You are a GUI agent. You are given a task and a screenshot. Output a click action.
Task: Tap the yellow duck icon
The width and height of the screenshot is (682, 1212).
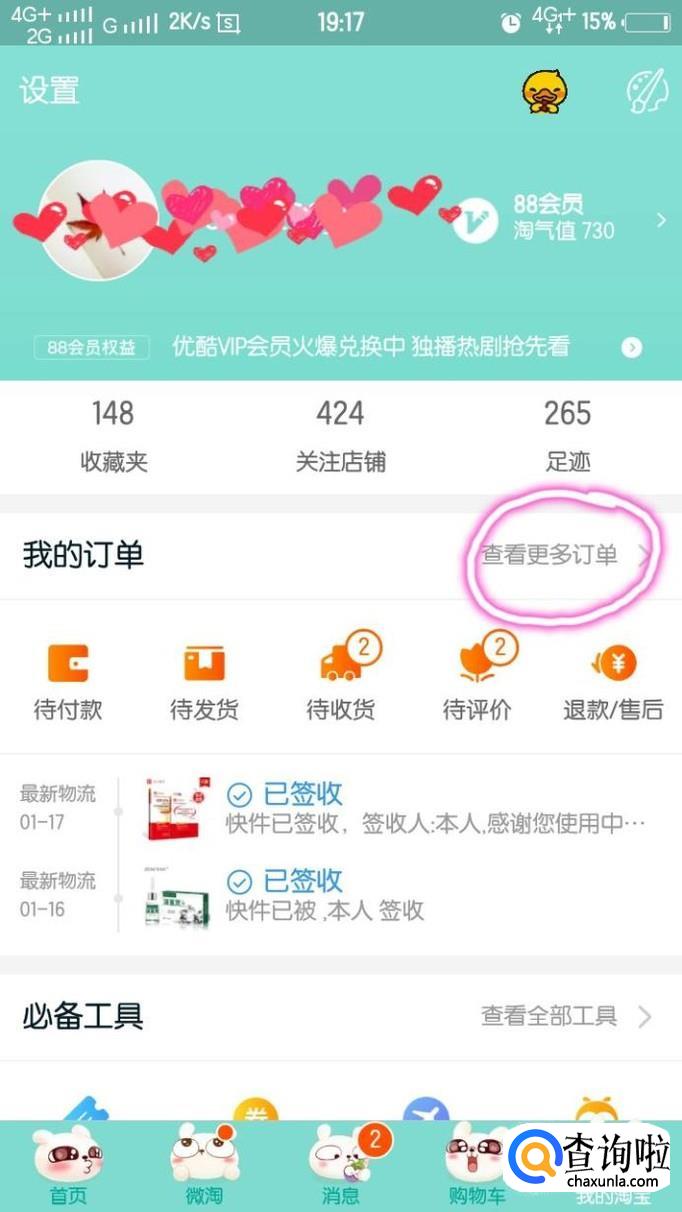click(x=545, y=92)
